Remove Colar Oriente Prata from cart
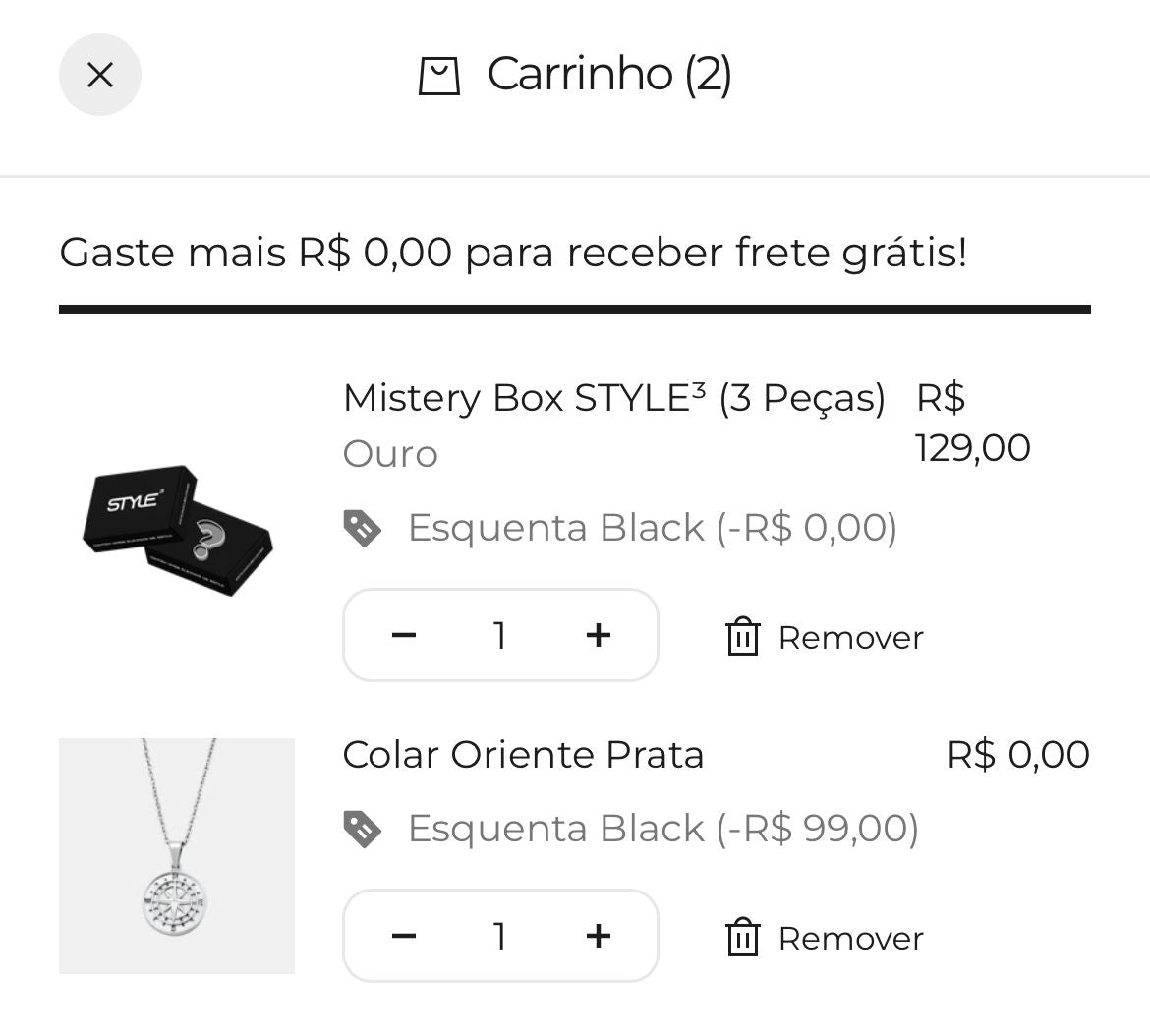The height and width of the screenshot is (1036, 1150). click(825, 938)
